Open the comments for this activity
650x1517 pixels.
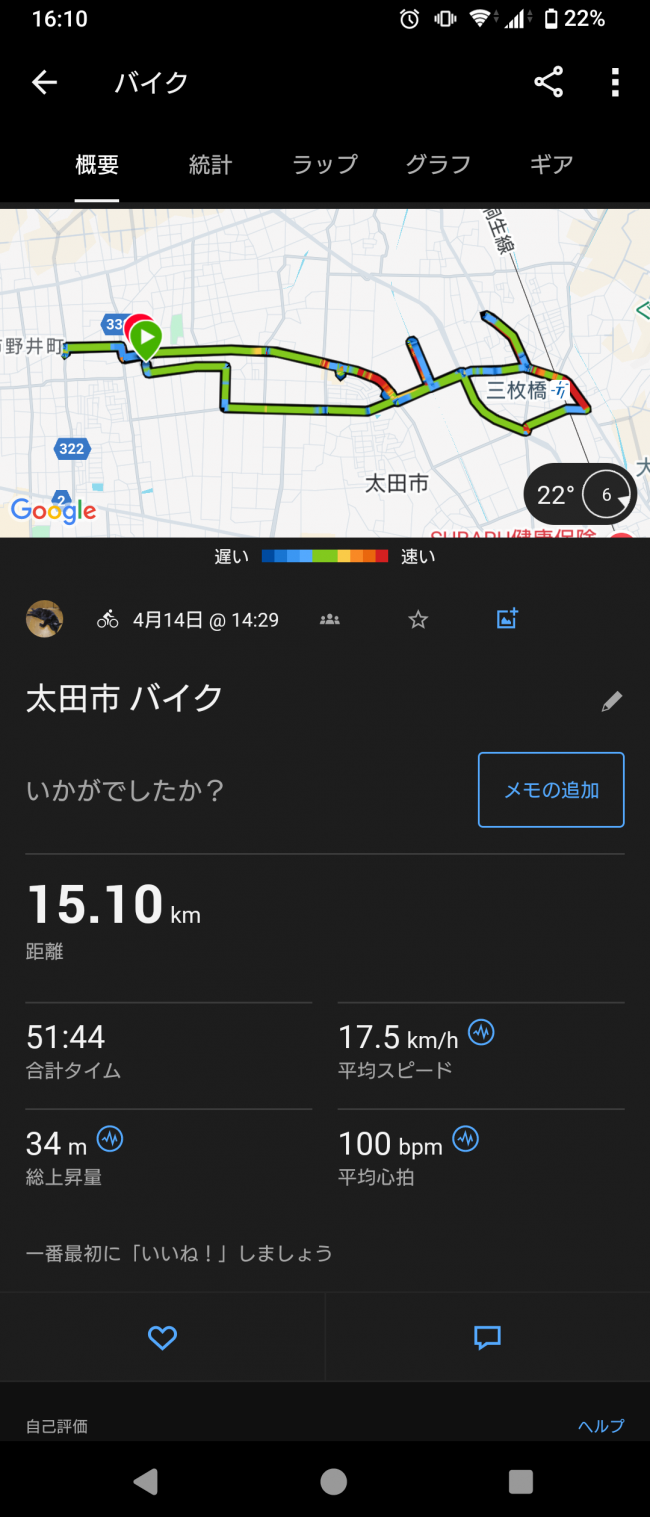click(487, 1337)
